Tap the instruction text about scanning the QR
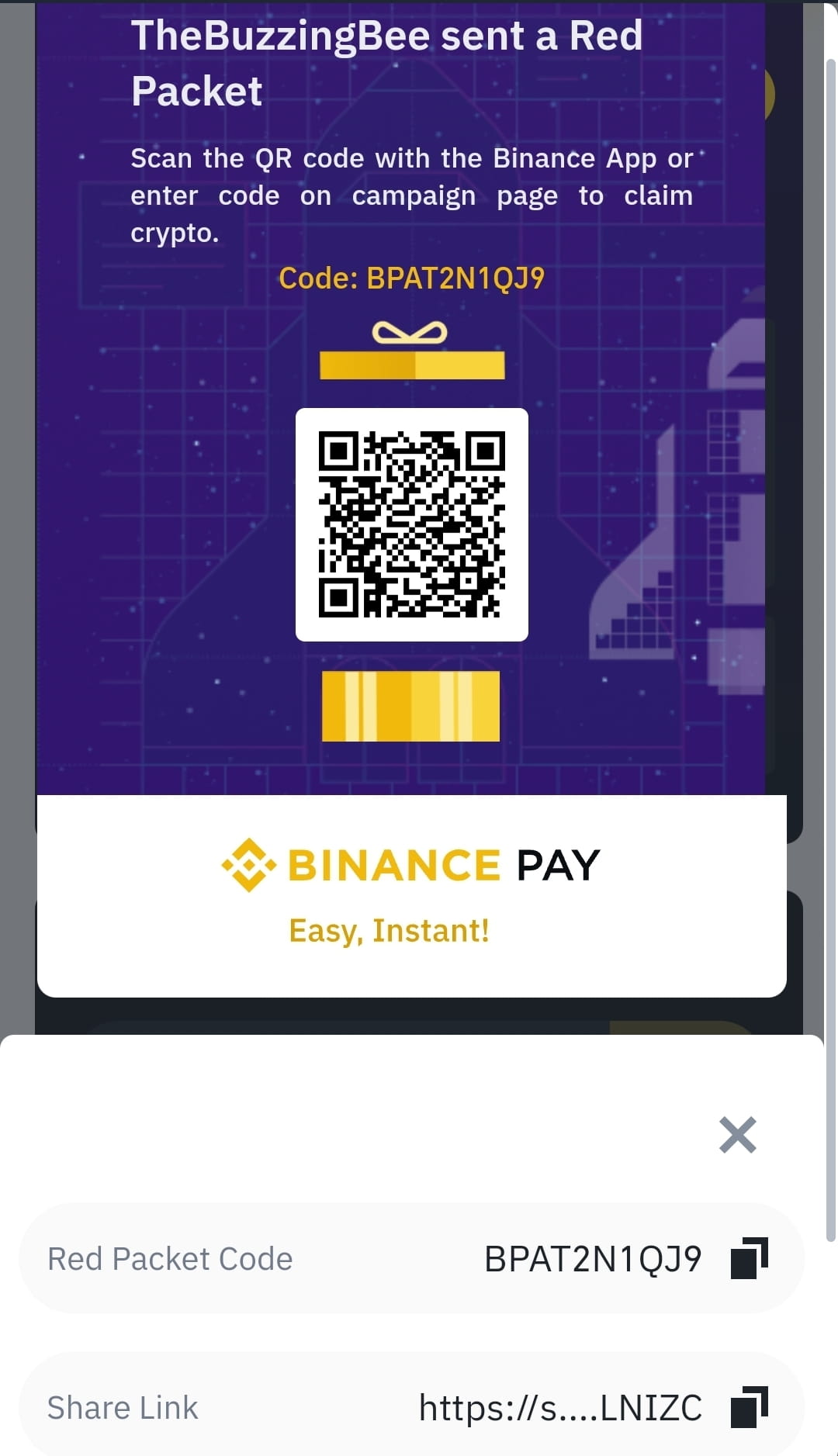This screenshot has height=1456, width=838. (x=412, y=195)
